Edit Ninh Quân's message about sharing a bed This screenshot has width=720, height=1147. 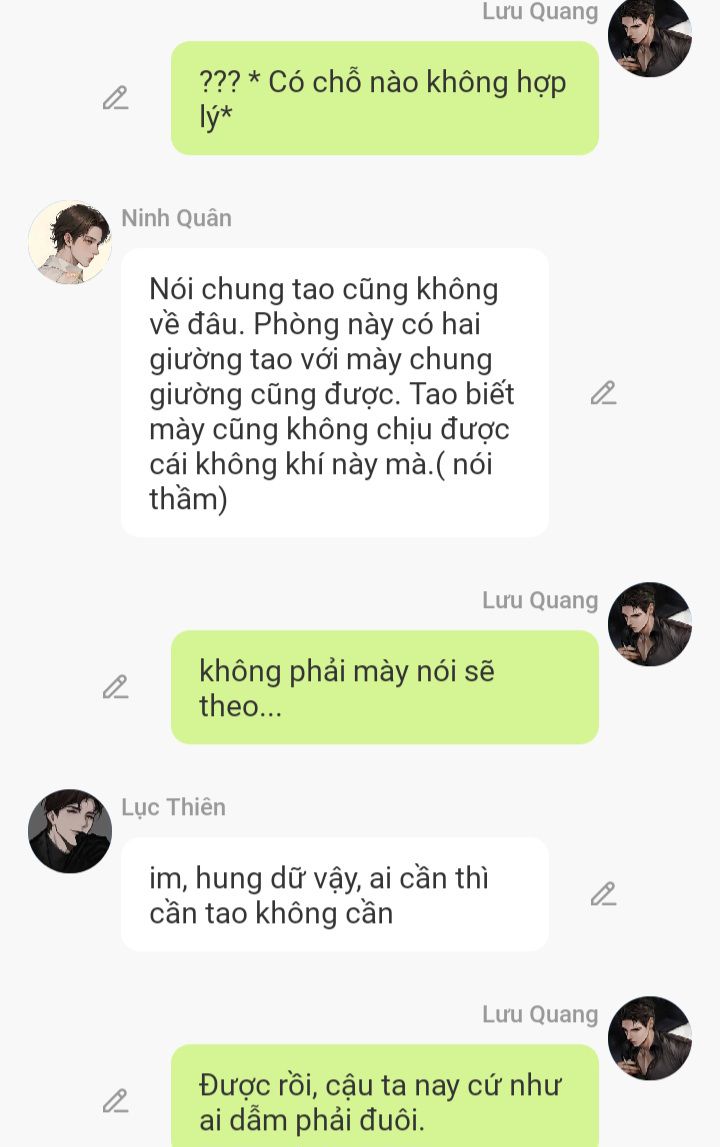coord(603,393)
